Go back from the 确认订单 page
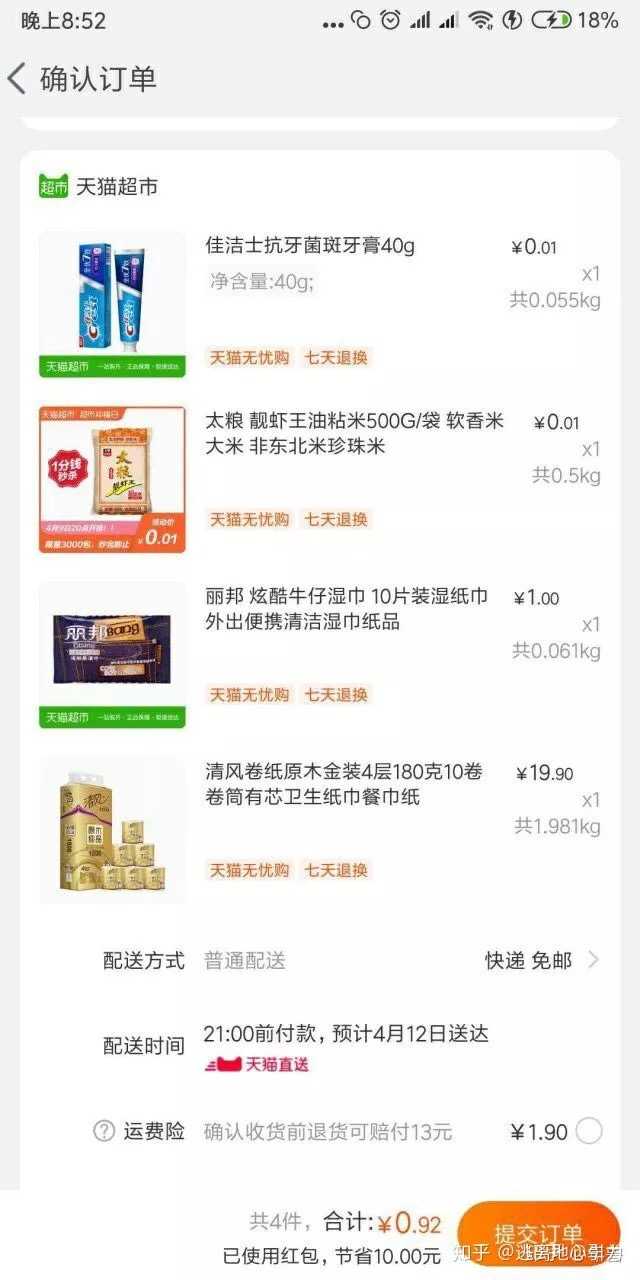This screenshot has width=640, height=1280. coord(18,79)
